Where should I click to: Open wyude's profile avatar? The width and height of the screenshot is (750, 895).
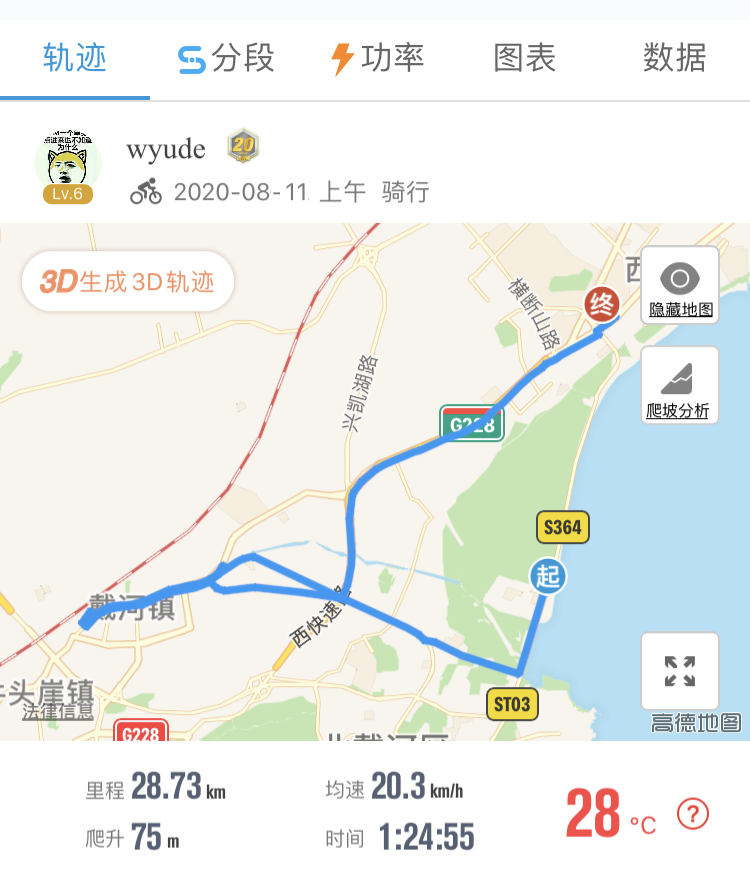68,165
